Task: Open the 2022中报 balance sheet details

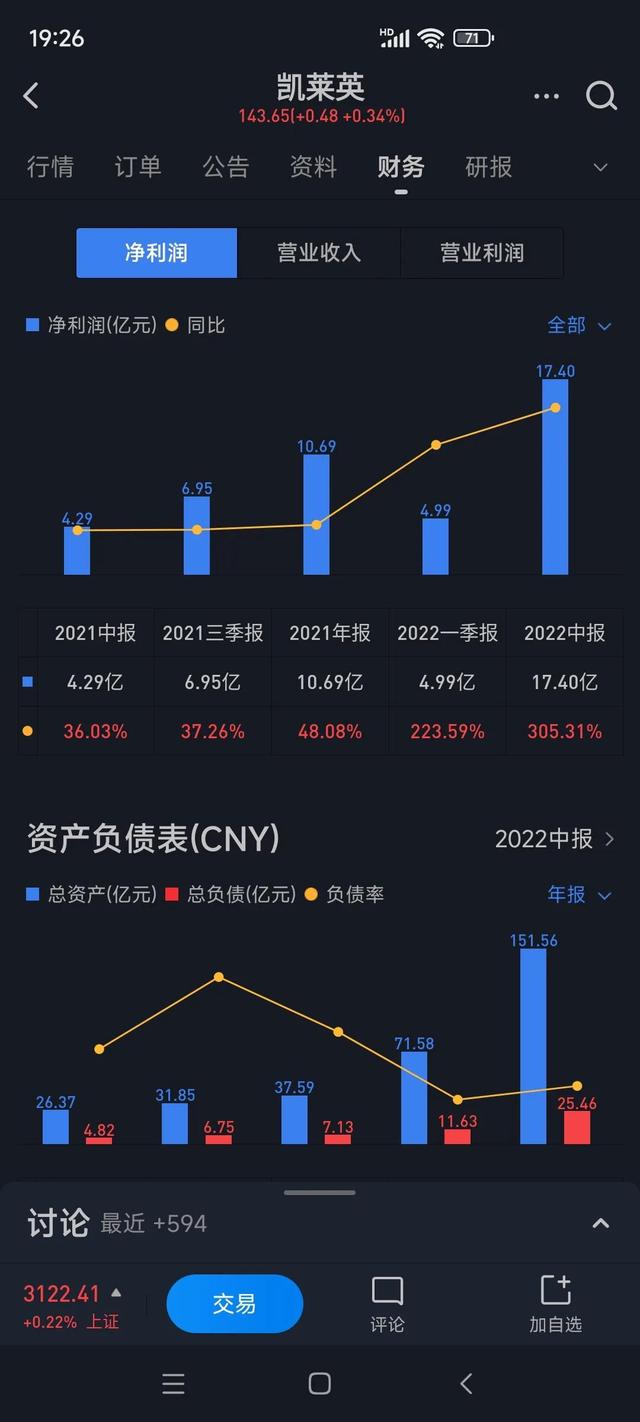Action: [554, 839]
